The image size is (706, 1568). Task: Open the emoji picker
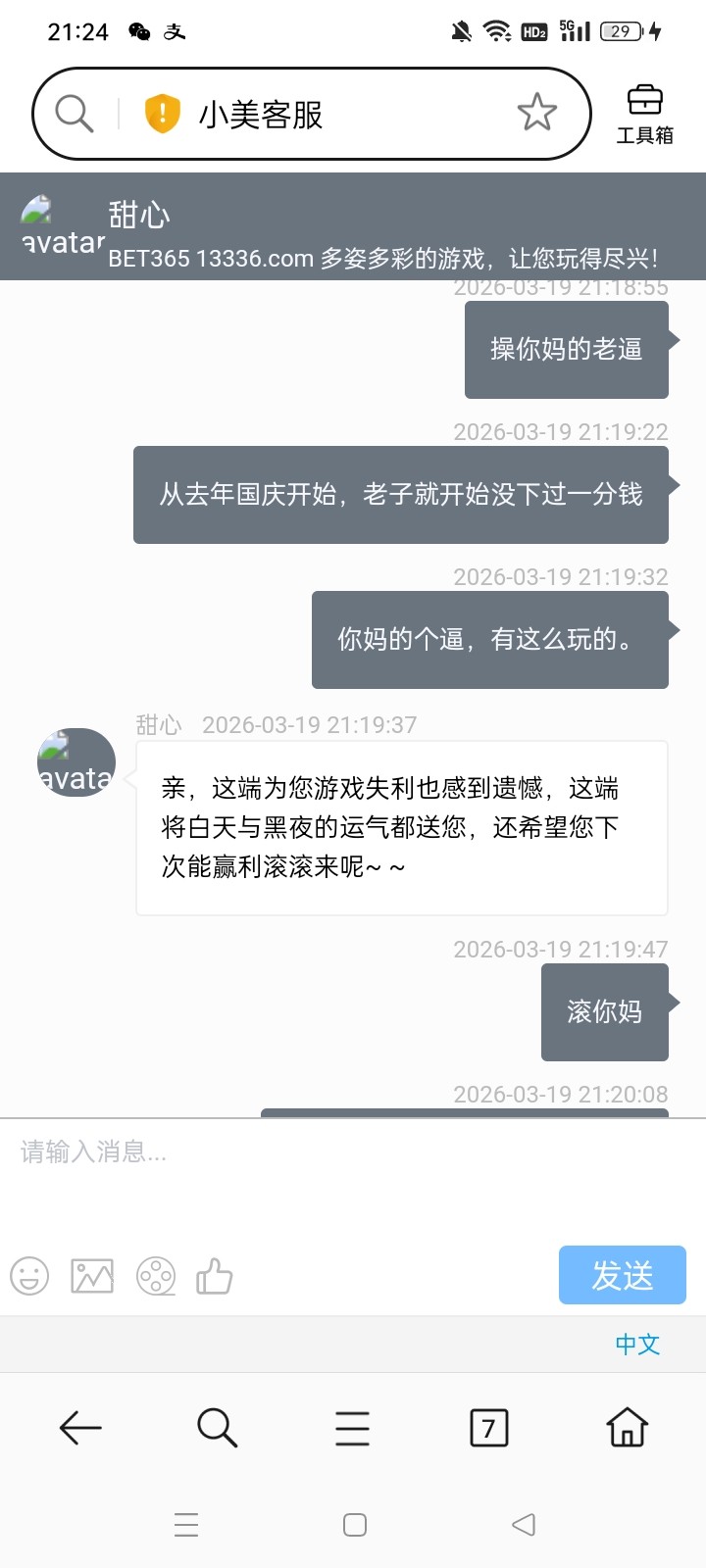(x=29, y=1276)
